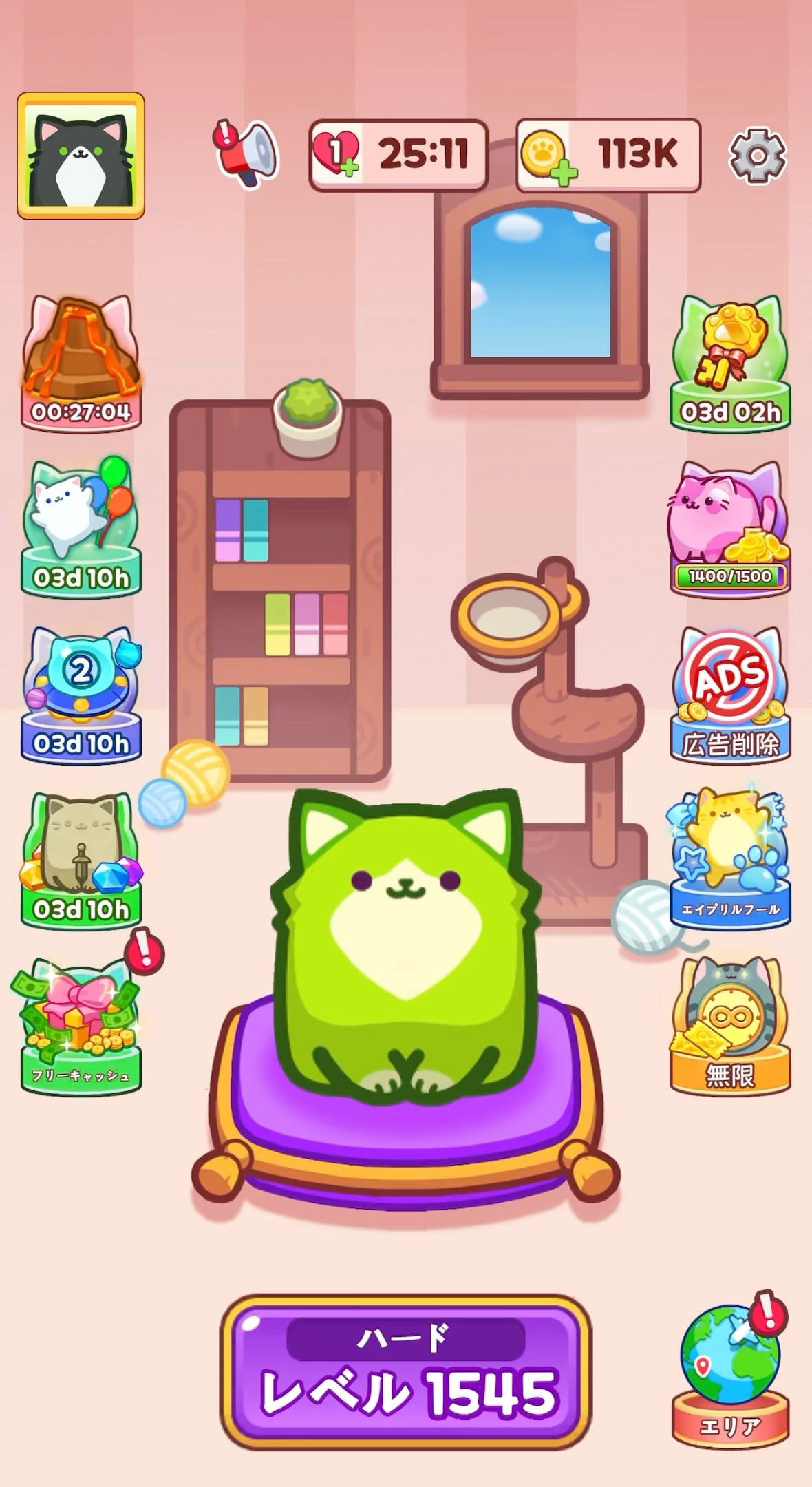Open the 無限 unlimited offer
812x1487 pixels.
pos(730,1024)
